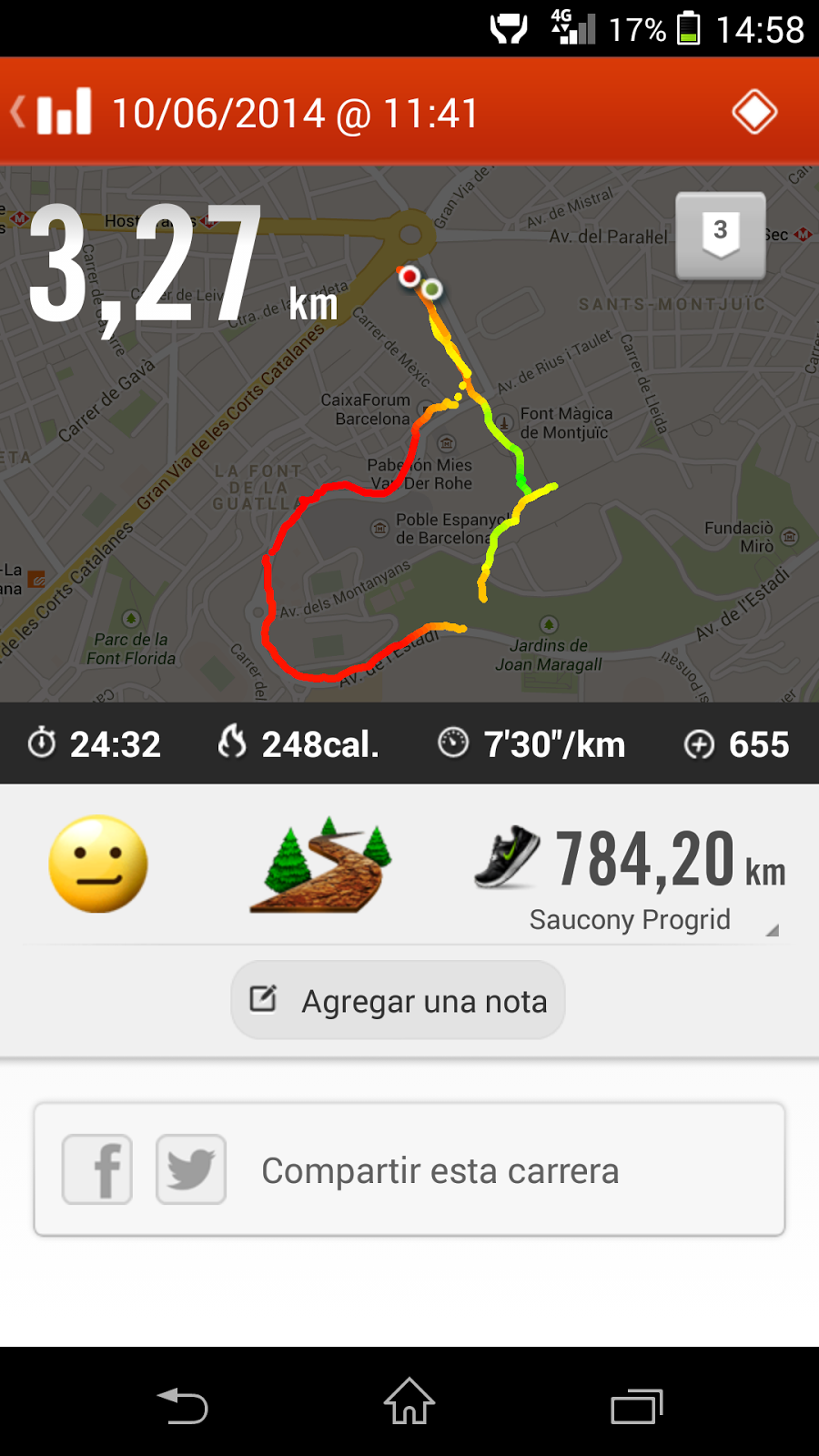Share this run on Facebook
The width and height of the screenshot is (819, 1456).
(97, 1169)
